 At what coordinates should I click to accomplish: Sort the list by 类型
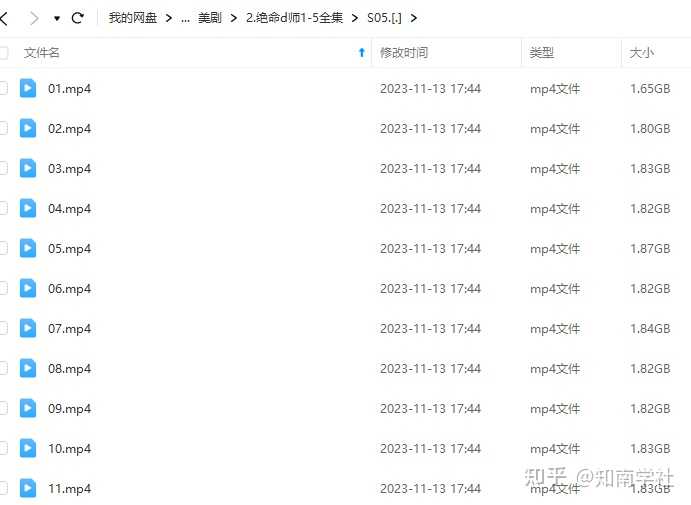tap(542, 53)
